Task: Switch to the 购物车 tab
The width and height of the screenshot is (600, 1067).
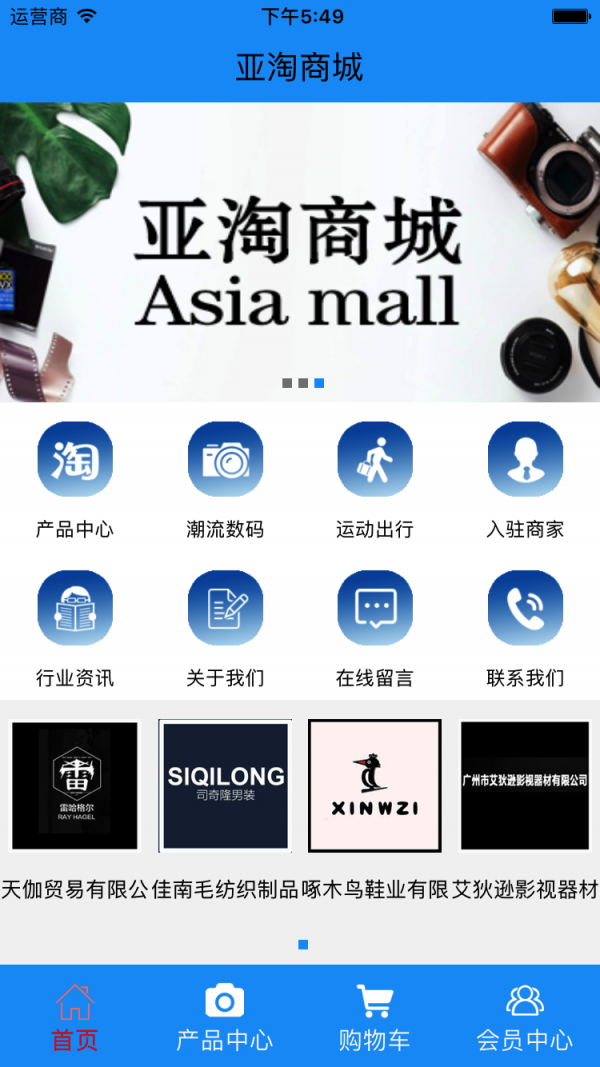Action: coord(375,1016)
